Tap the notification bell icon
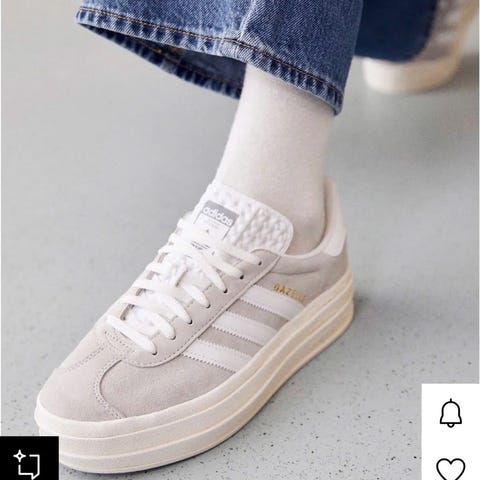The image size is (480, 480). [451, 413]
